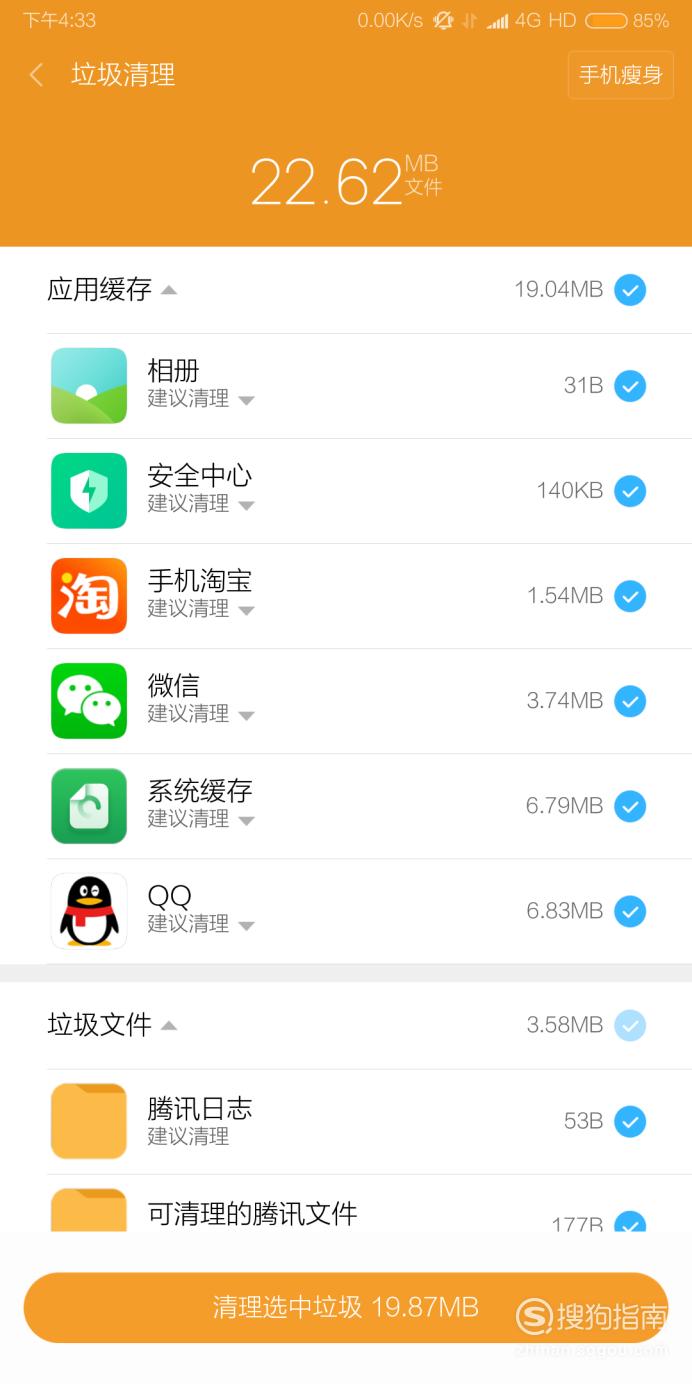
Task: Go back from 垃圾清理 screen
Action: tap(37, 75)
